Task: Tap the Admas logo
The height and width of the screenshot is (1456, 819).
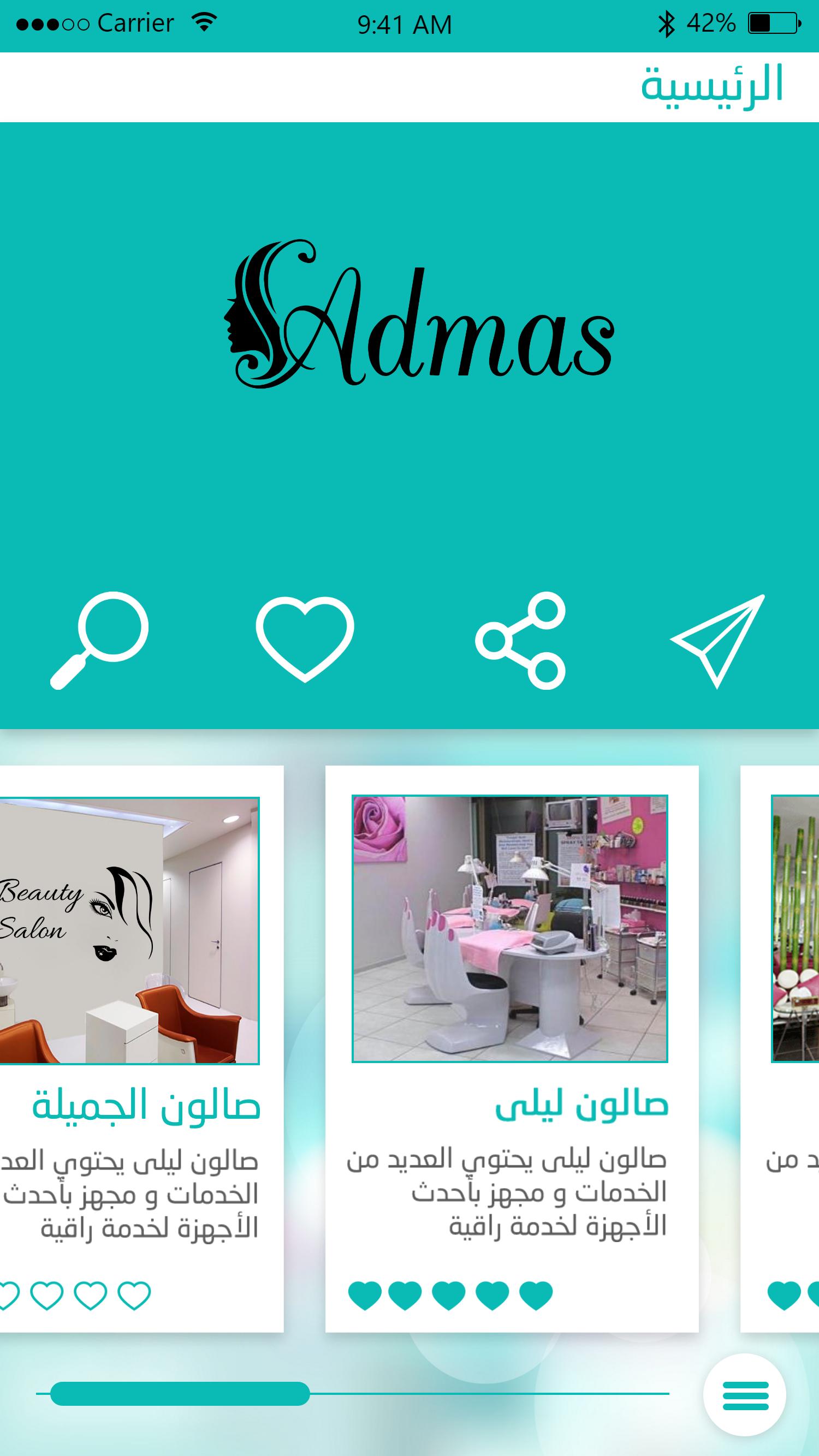Action: [419, 317]
